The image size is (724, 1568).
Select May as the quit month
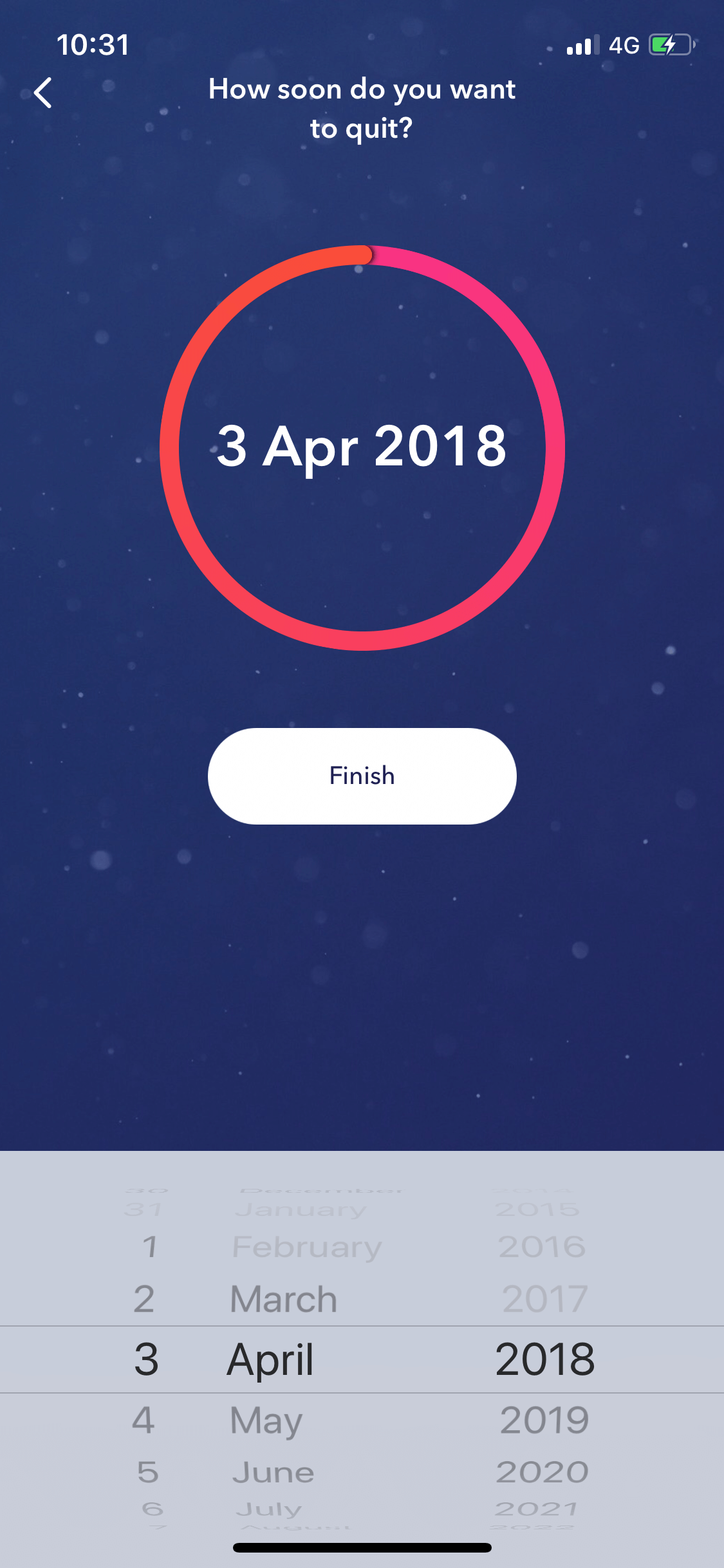click(x=266, y=1421)
